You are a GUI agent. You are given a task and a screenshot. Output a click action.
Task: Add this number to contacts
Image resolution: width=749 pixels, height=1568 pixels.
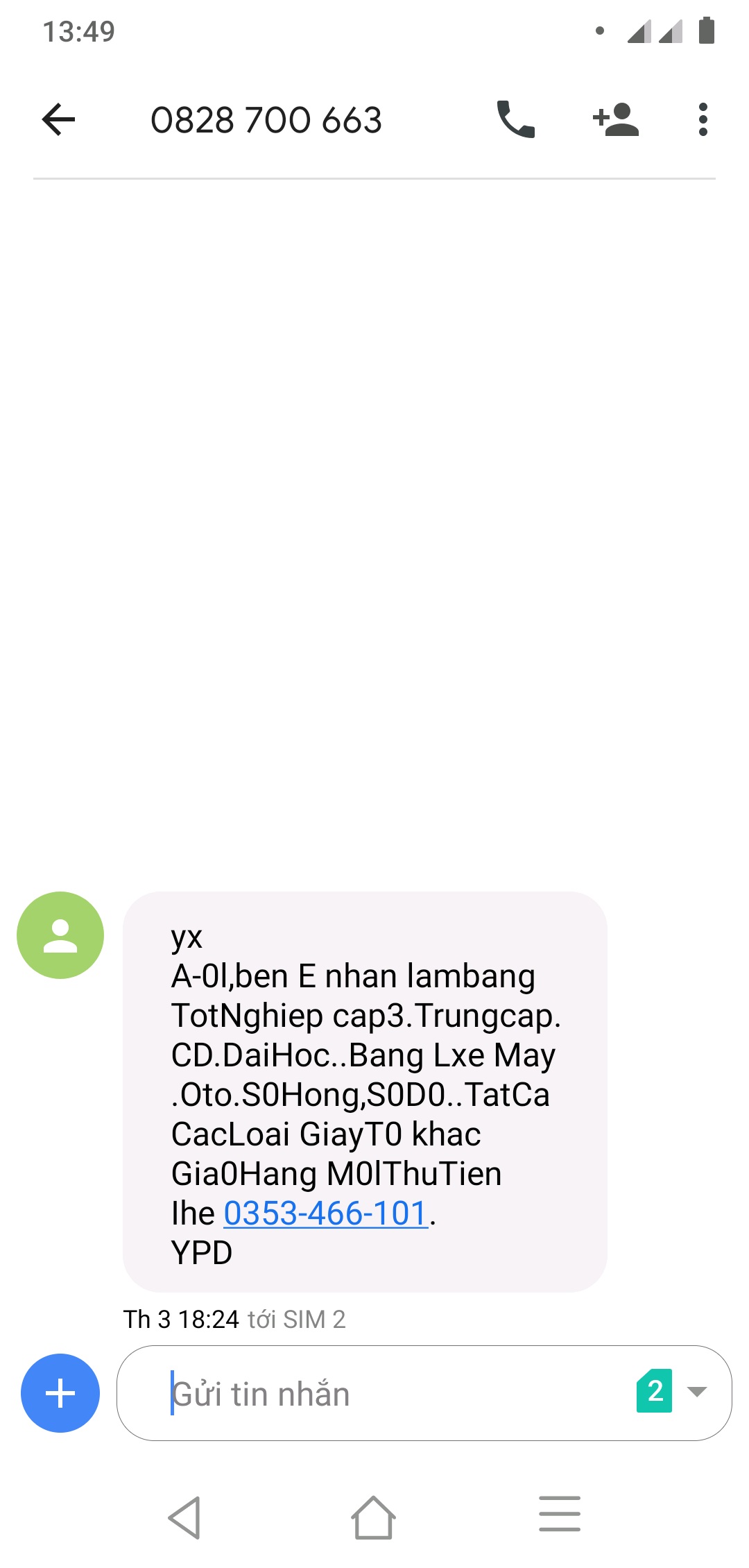click(x=616, y=119)
